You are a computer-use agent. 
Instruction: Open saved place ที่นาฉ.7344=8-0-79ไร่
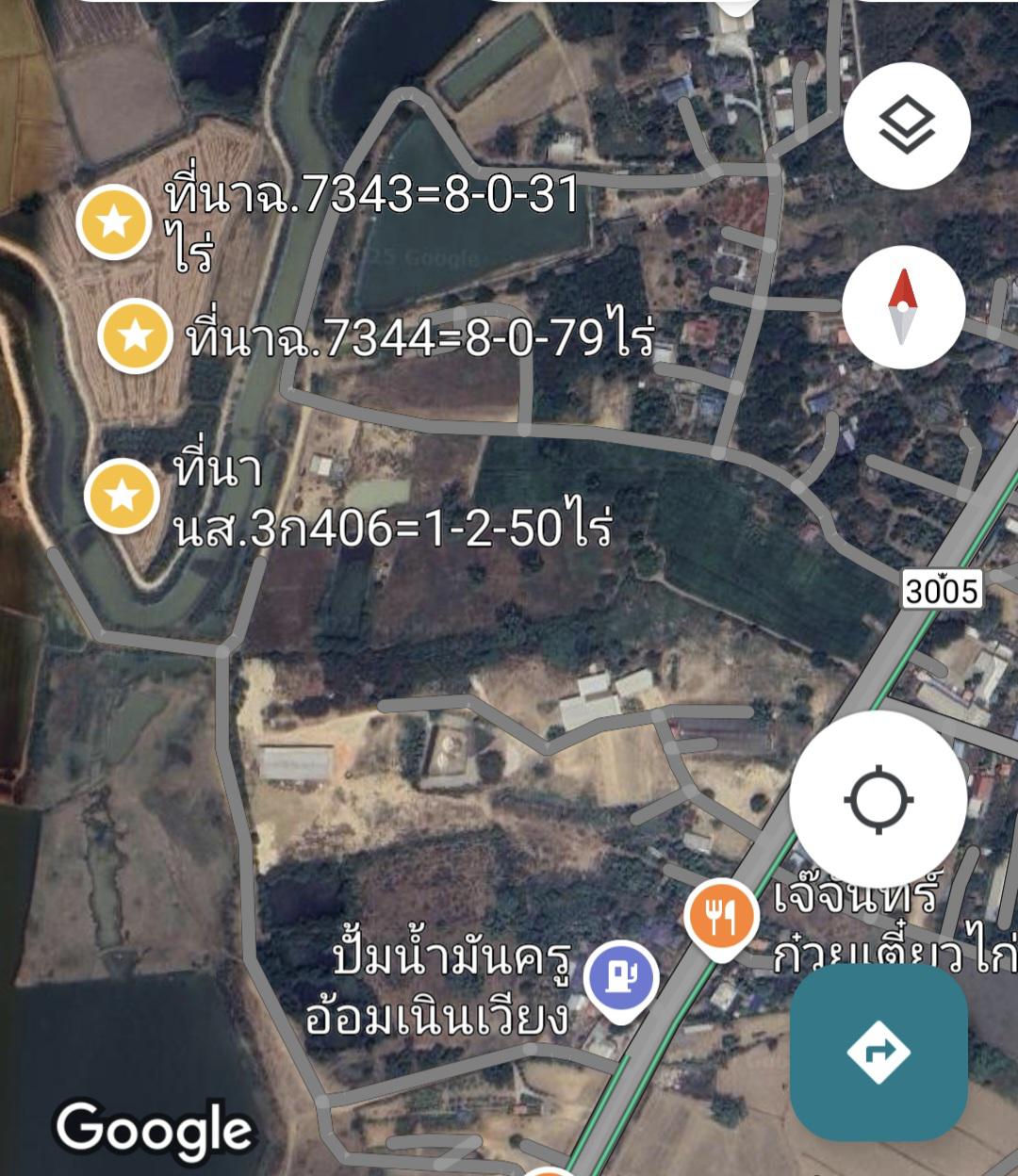point(136,335)
